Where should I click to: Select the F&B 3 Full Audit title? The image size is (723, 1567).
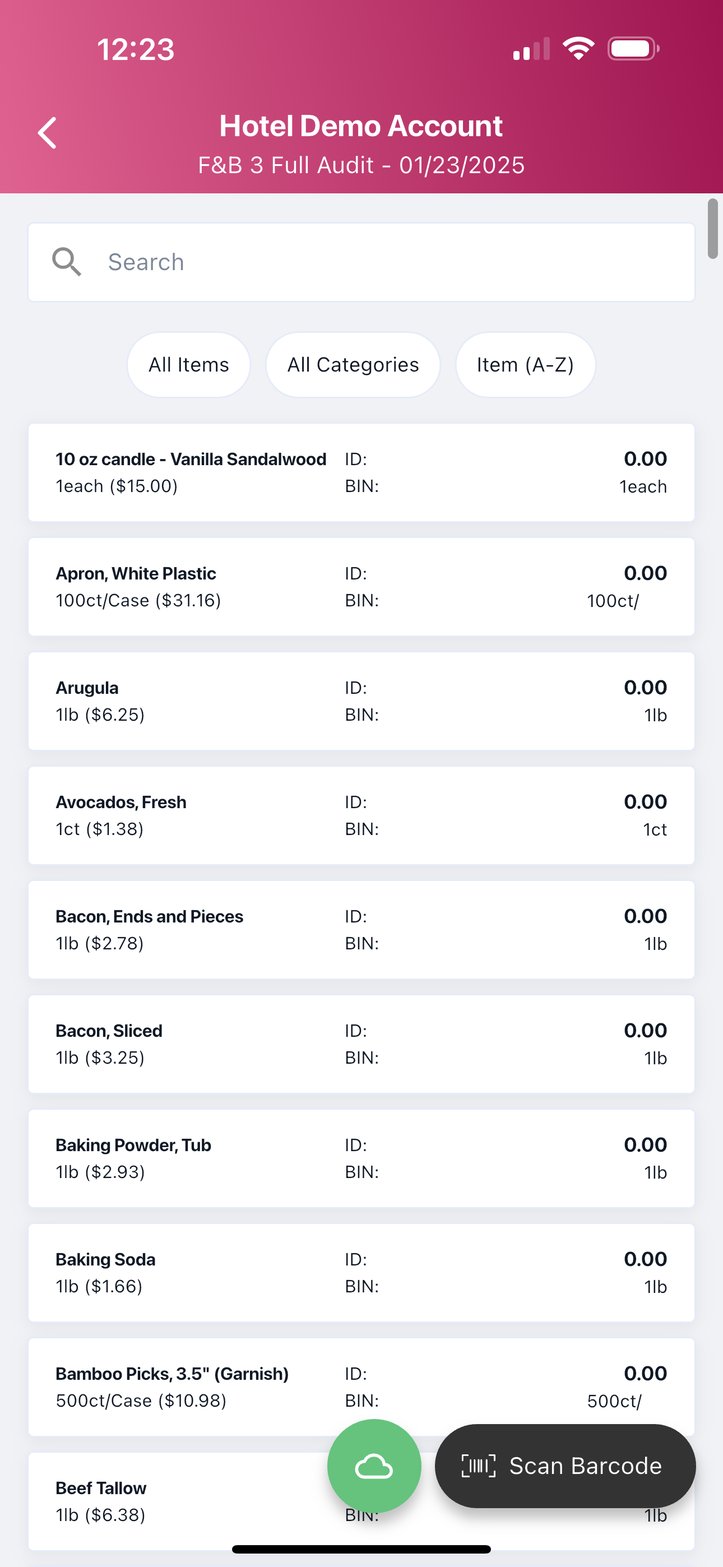(x=361, y=165)
